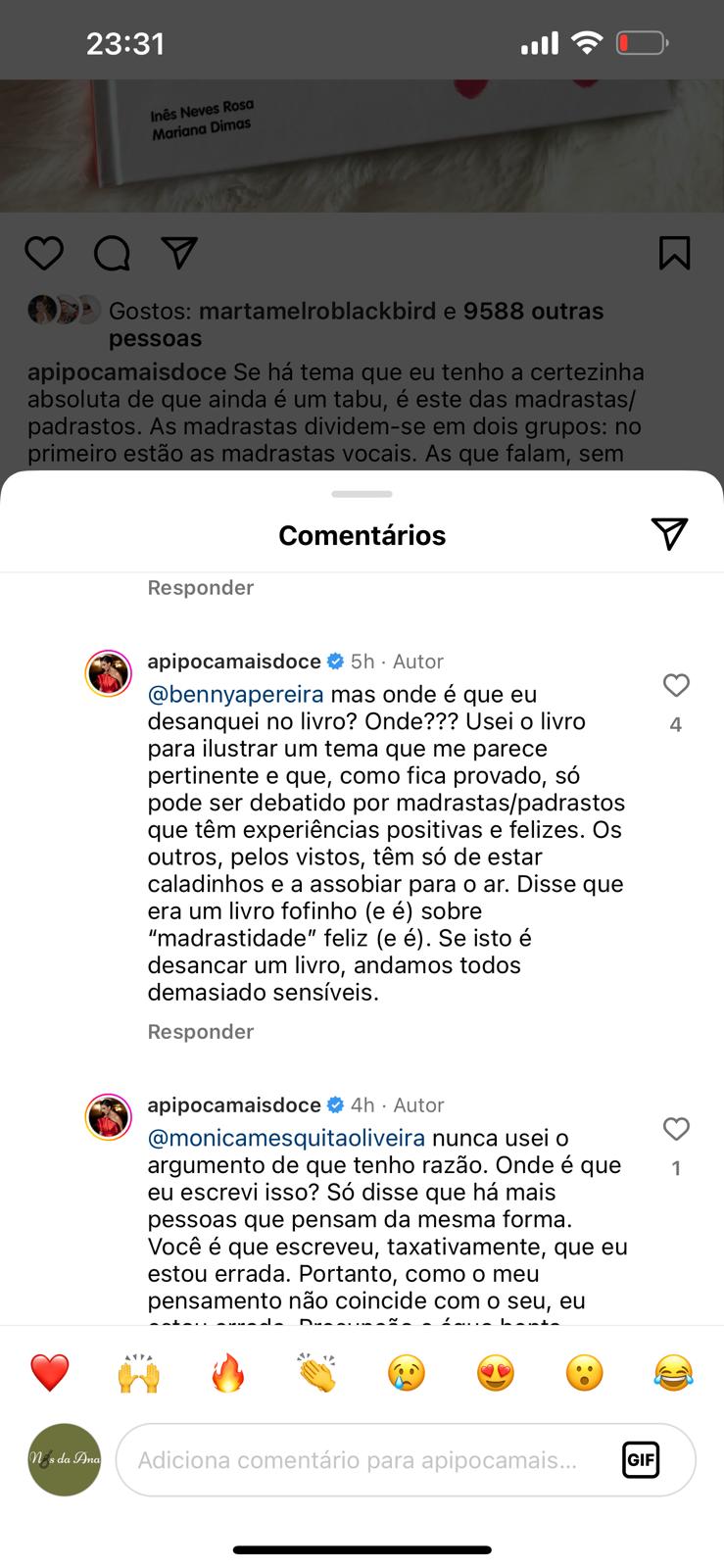Viewport: 724px width, 1568px height.
Task: Tap Responder under the @bennyapereira comment
Action: point(200,1031)
